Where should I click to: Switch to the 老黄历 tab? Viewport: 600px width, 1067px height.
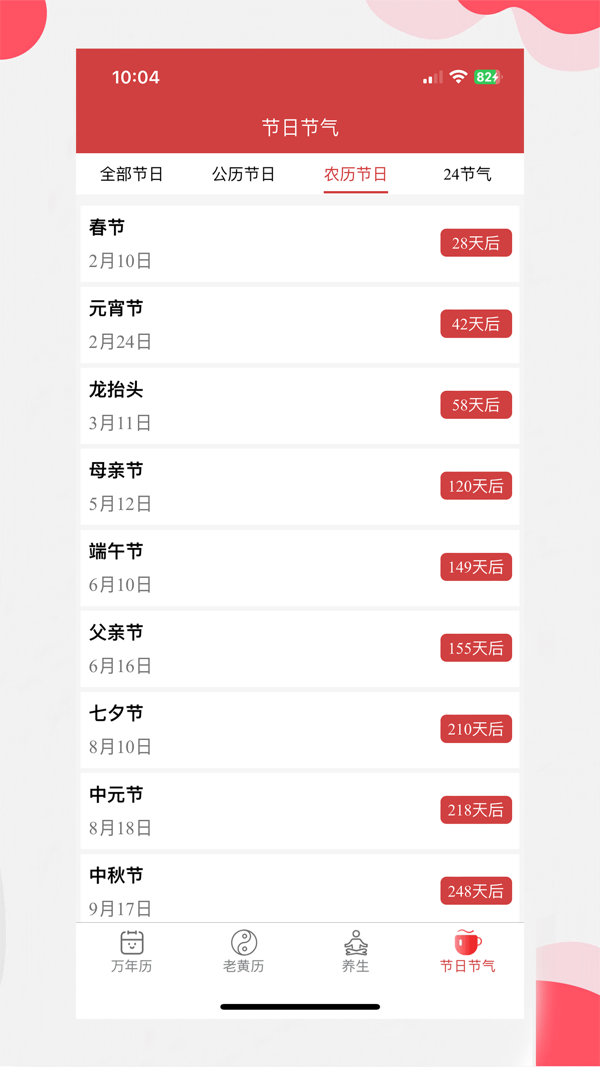tap(243, 951)
